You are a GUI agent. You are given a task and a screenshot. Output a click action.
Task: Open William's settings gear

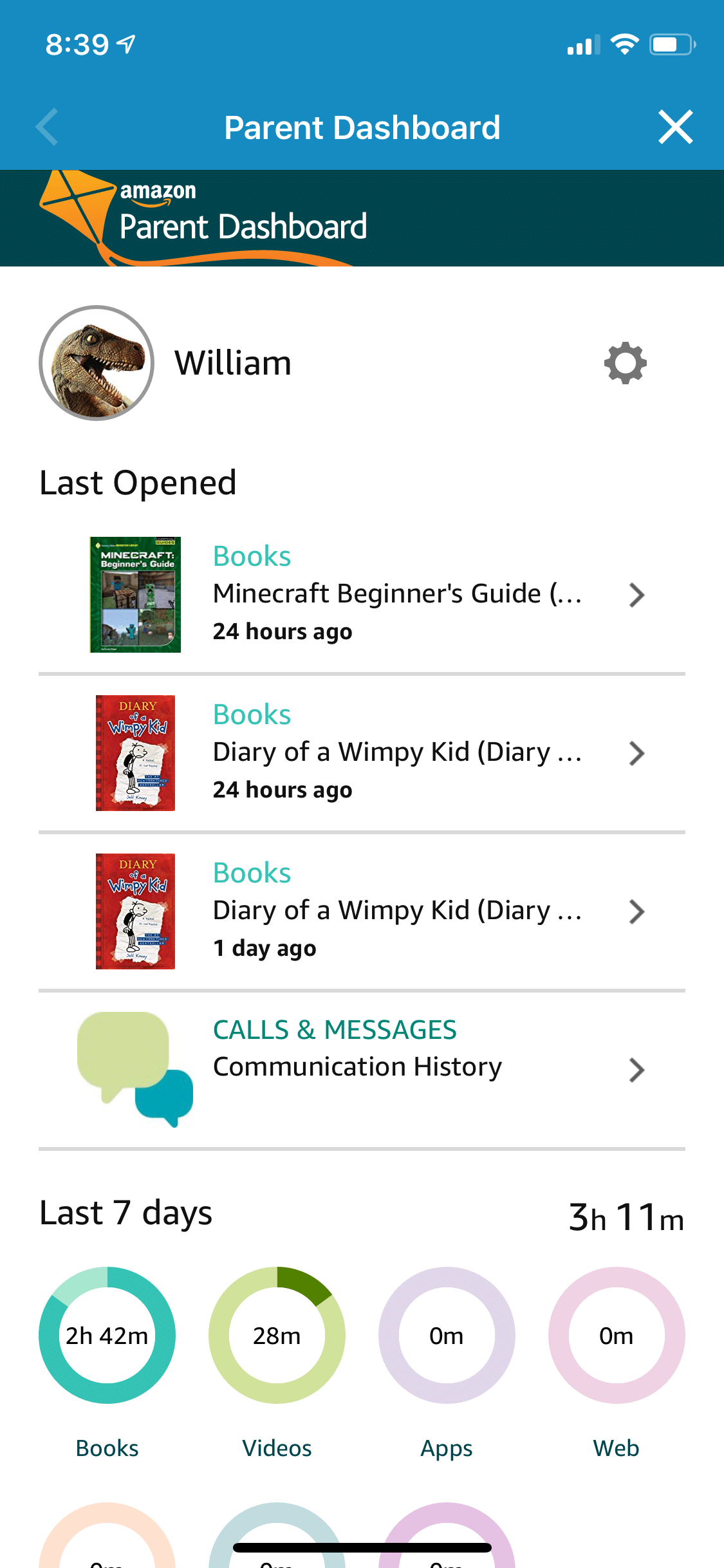[x=625, y=364]
